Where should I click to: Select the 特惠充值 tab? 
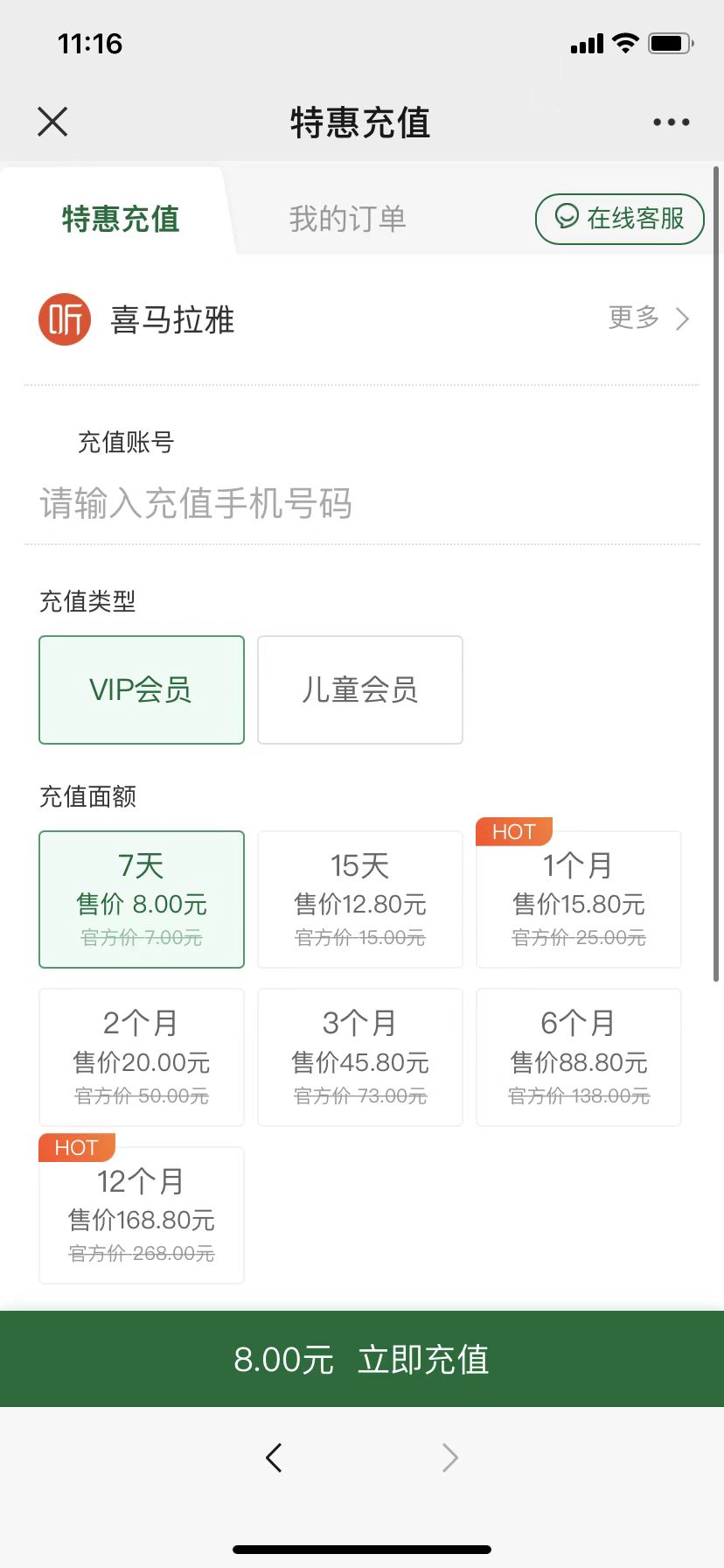121,219
